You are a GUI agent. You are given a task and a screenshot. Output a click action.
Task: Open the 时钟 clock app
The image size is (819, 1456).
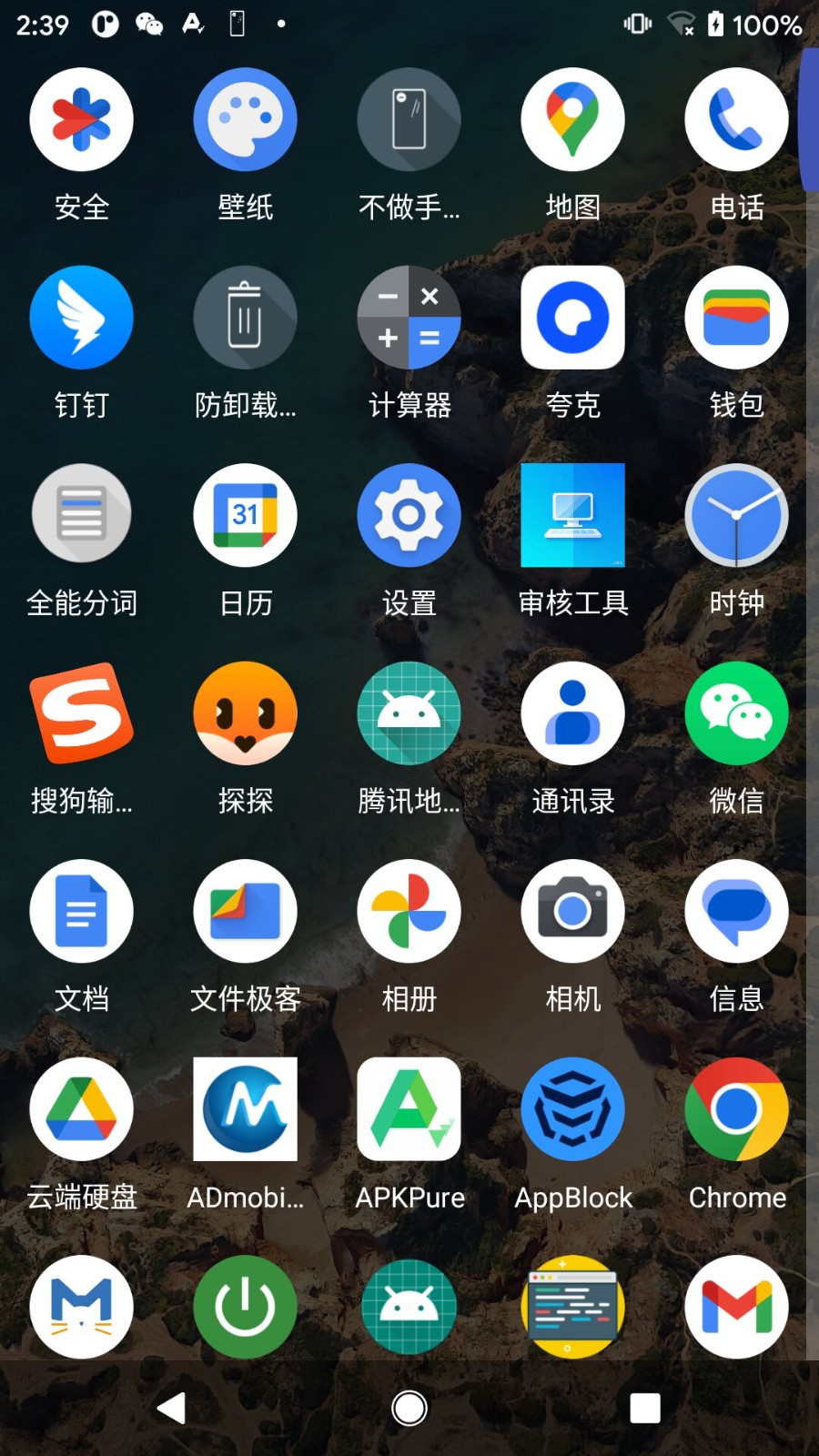[737, 516]
